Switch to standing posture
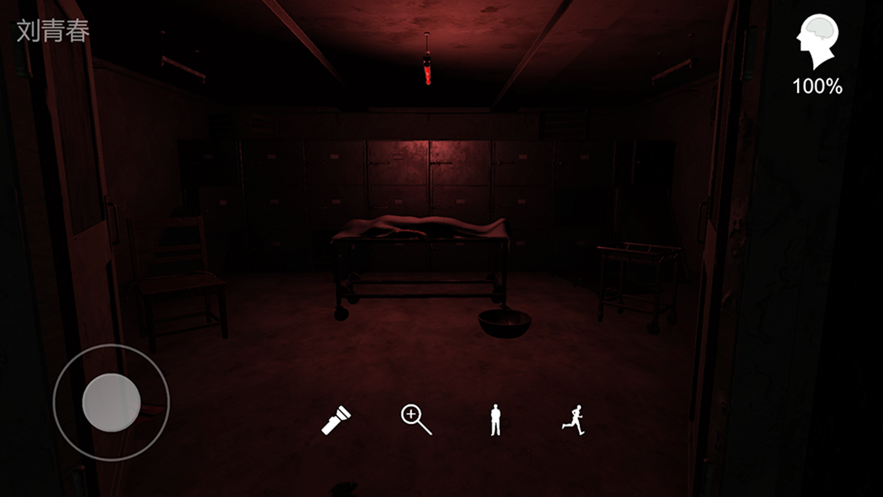 pyautogui.click(x=495, y=419)
